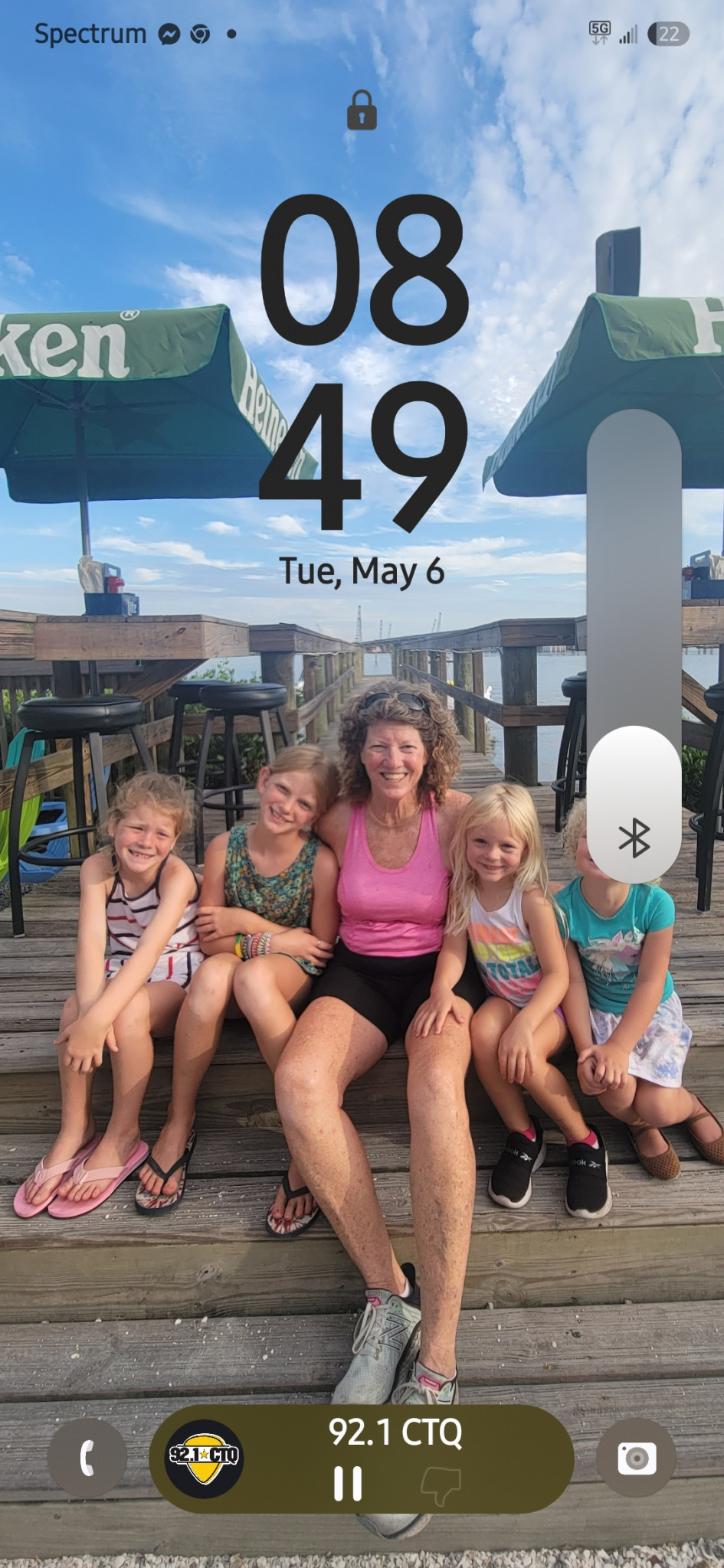724x1568 pixels.
Task: Launch the camera shortcut
Action: click(637, 1458)
